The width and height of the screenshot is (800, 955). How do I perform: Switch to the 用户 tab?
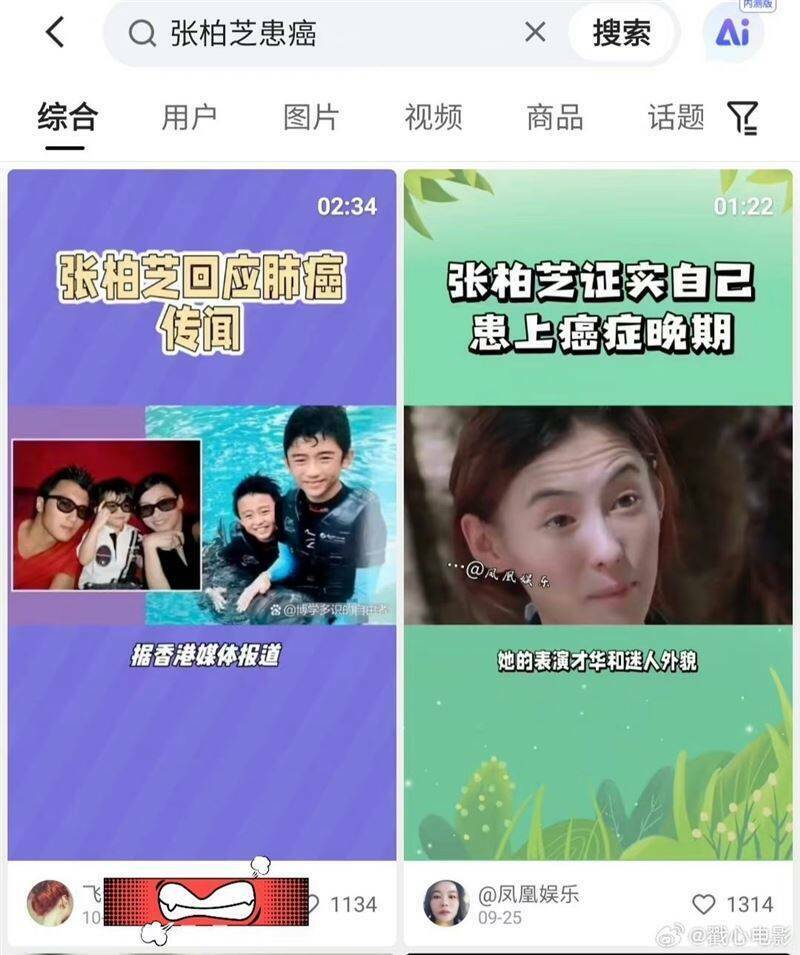pyautogui.click(x=189, y=117)
